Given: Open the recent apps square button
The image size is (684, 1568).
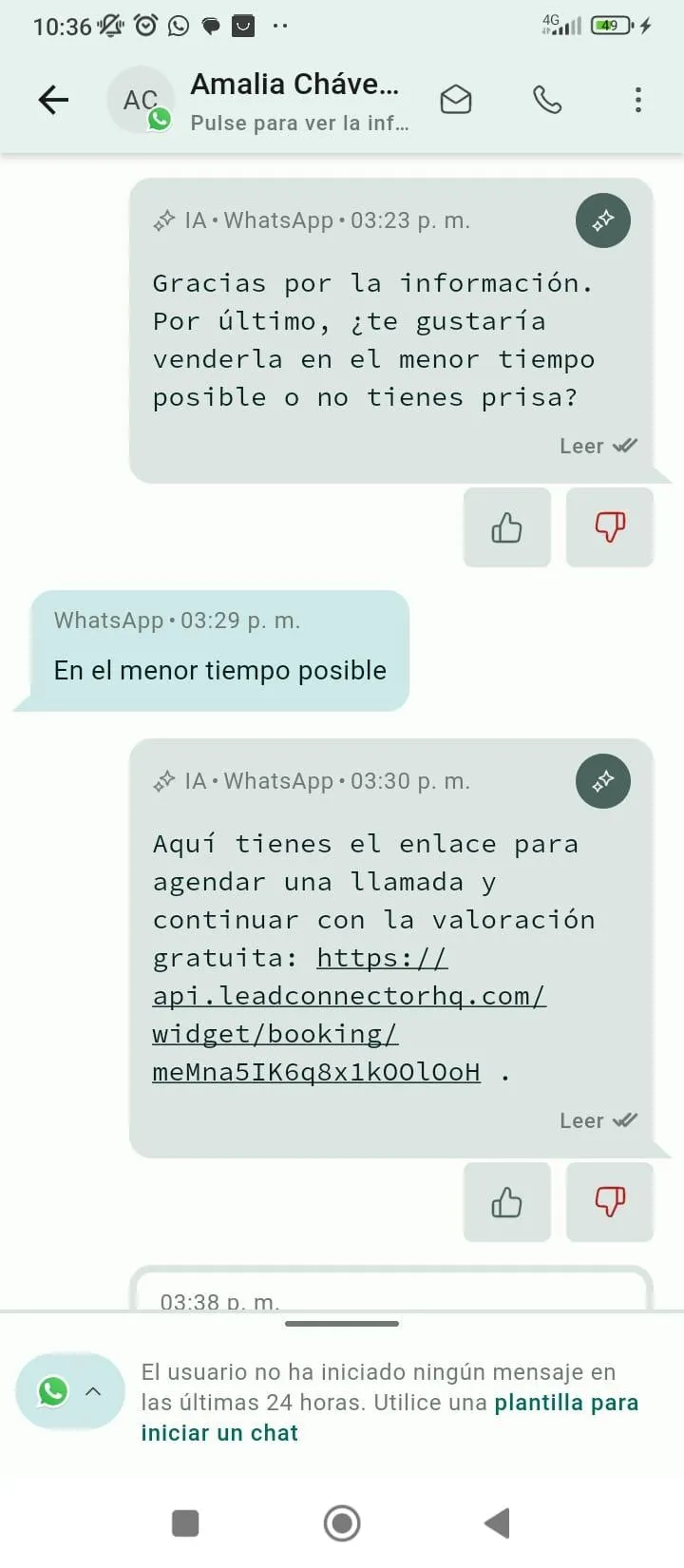Looking at the screenshot, I should (x=185, y=1523).
